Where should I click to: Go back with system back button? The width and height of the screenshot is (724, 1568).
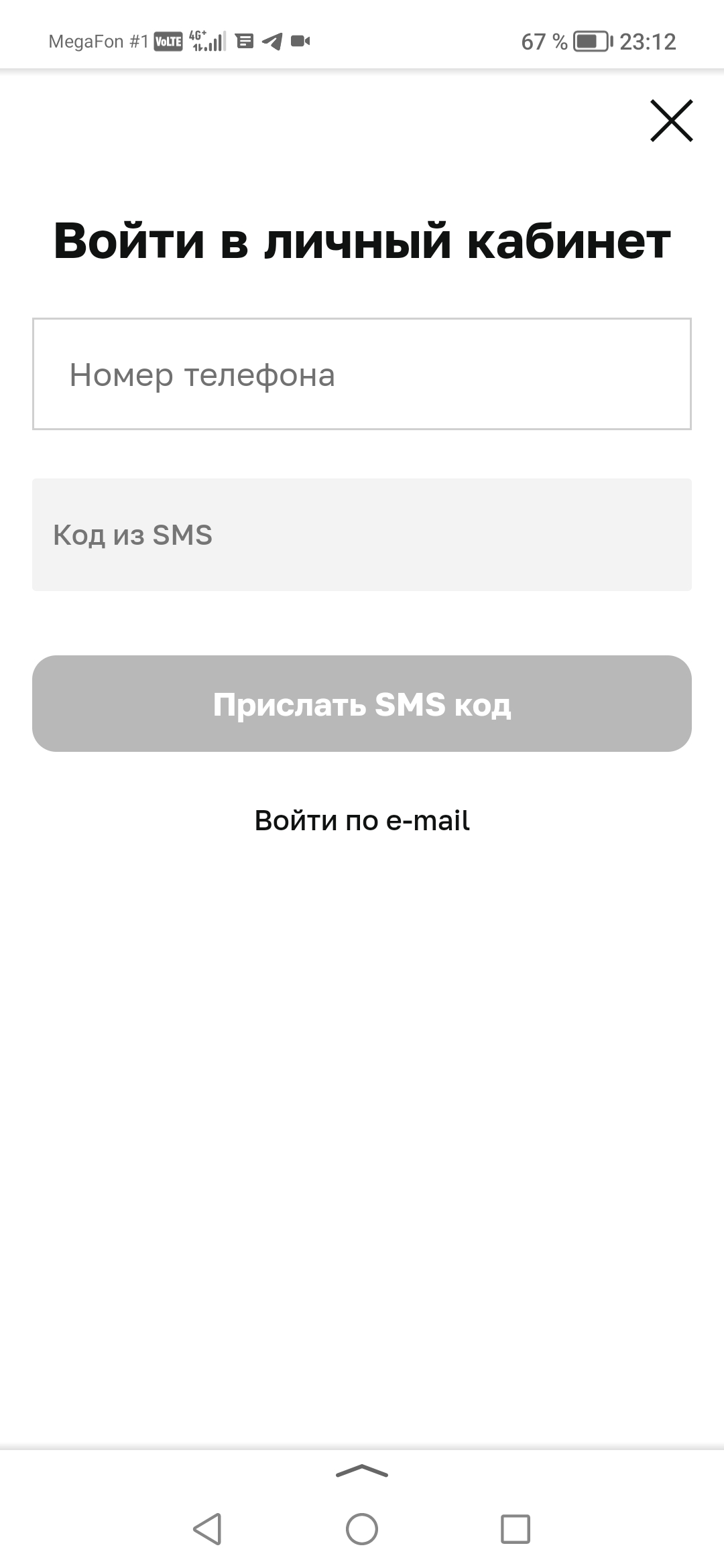pyautogui.click(x=207, y=1529)
